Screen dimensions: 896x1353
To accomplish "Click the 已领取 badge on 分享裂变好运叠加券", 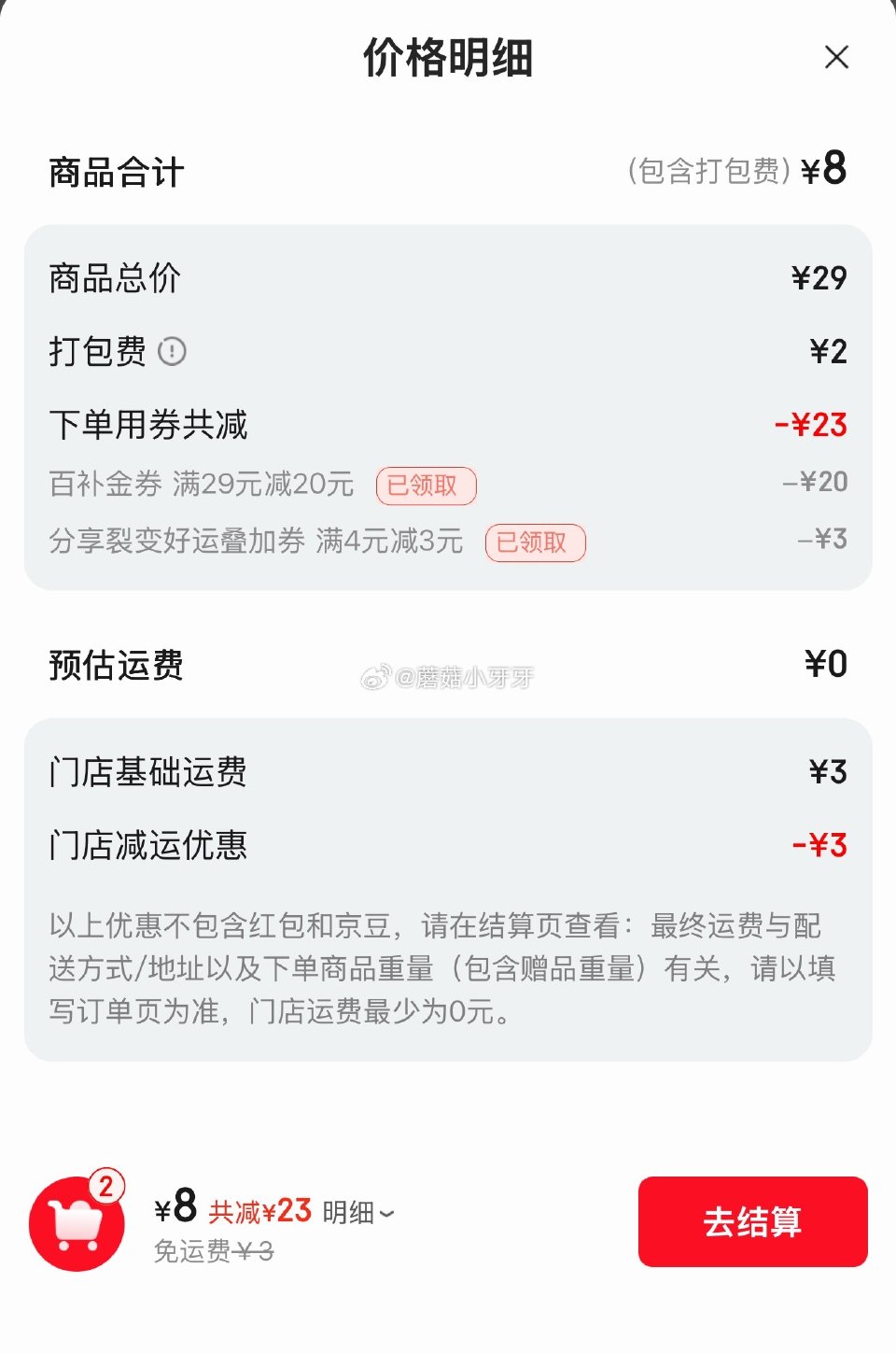I will click(x=536, y=542).
